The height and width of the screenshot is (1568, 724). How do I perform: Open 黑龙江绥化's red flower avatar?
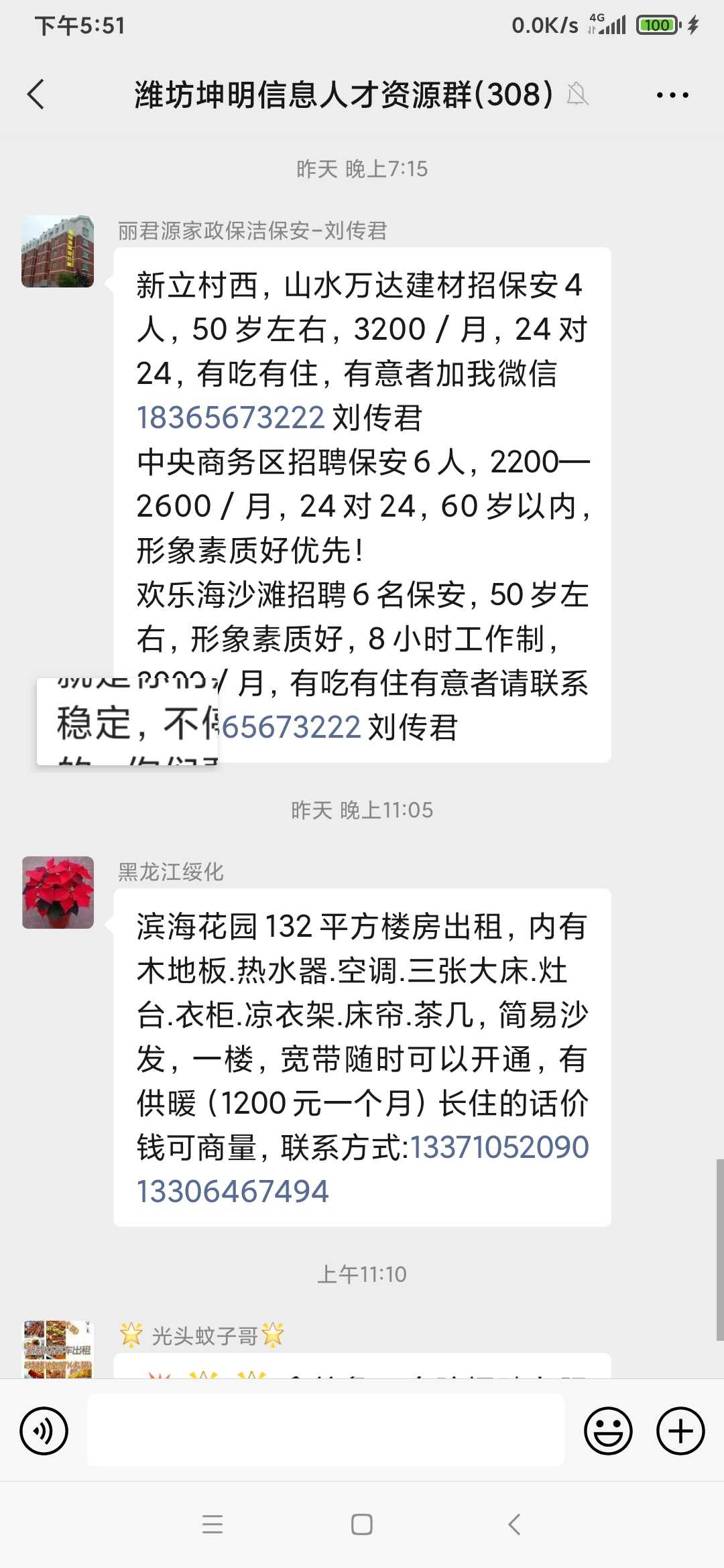coord(58,893)
